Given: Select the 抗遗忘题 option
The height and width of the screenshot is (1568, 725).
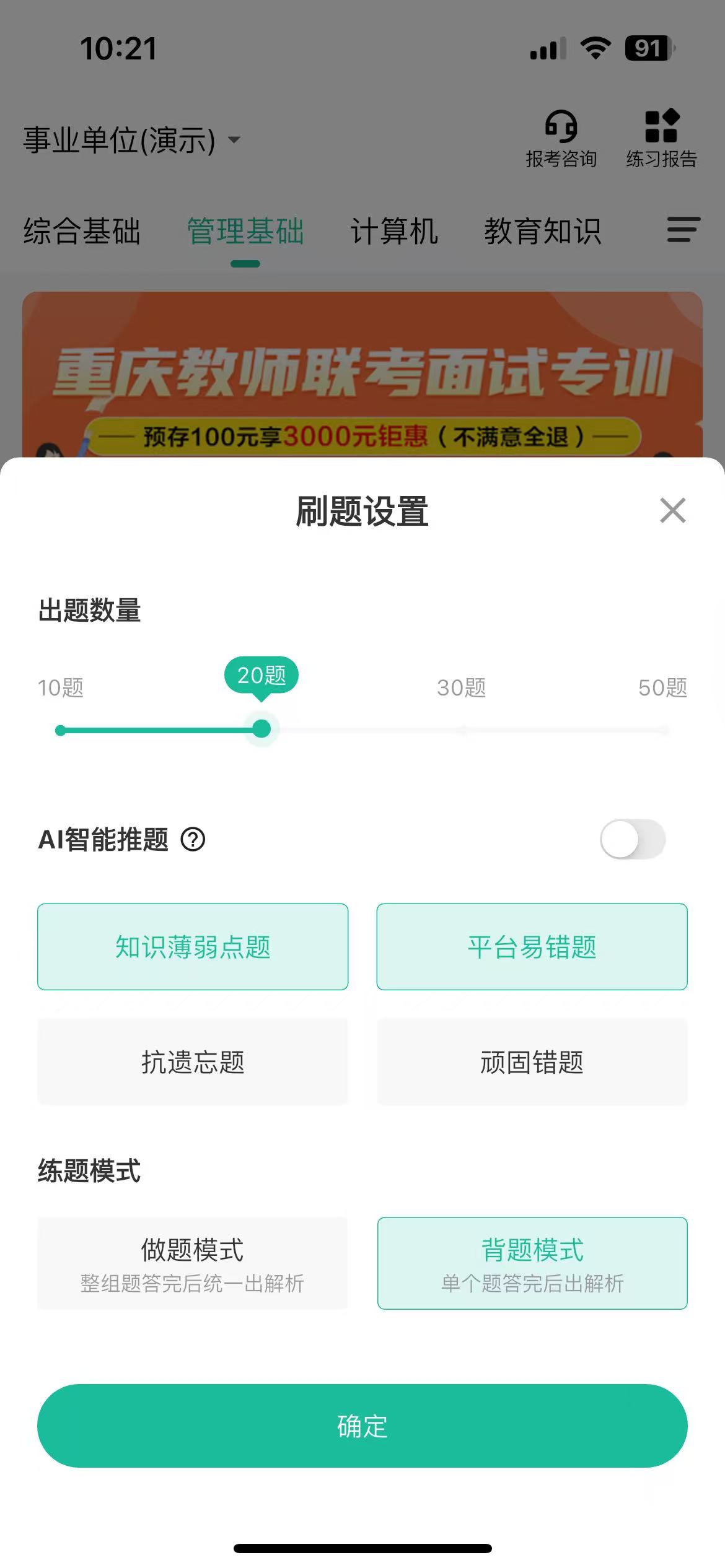Looking at the screenshot, I should coord(193,1061).
